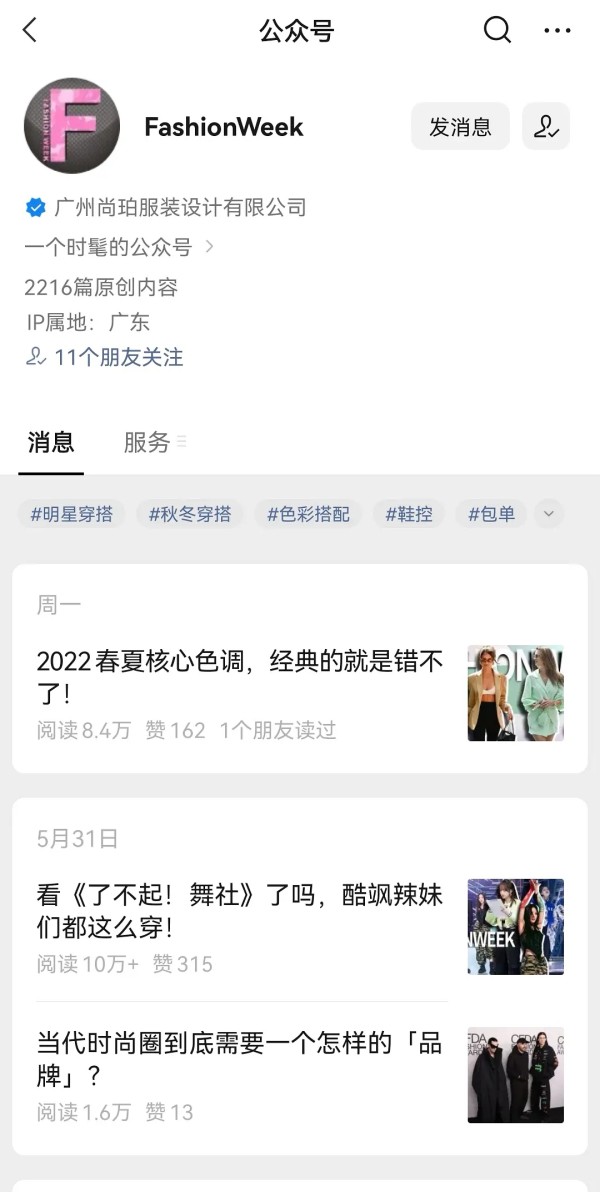600x1192 pixels.
Task: Tap the 发消息 button
Action: click(x=460, y=127)
